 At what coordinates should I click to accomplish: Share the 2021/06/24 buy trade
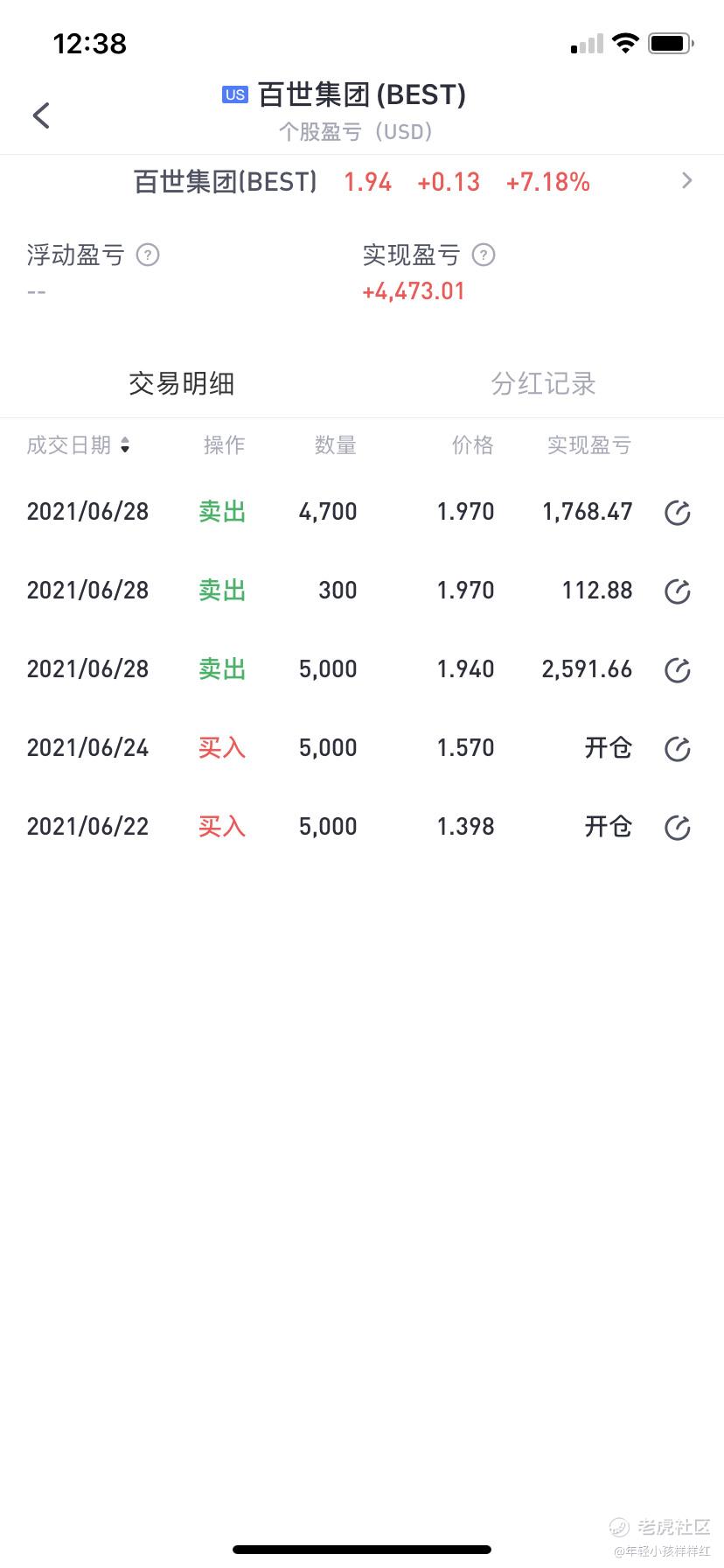tap(678, 748)
